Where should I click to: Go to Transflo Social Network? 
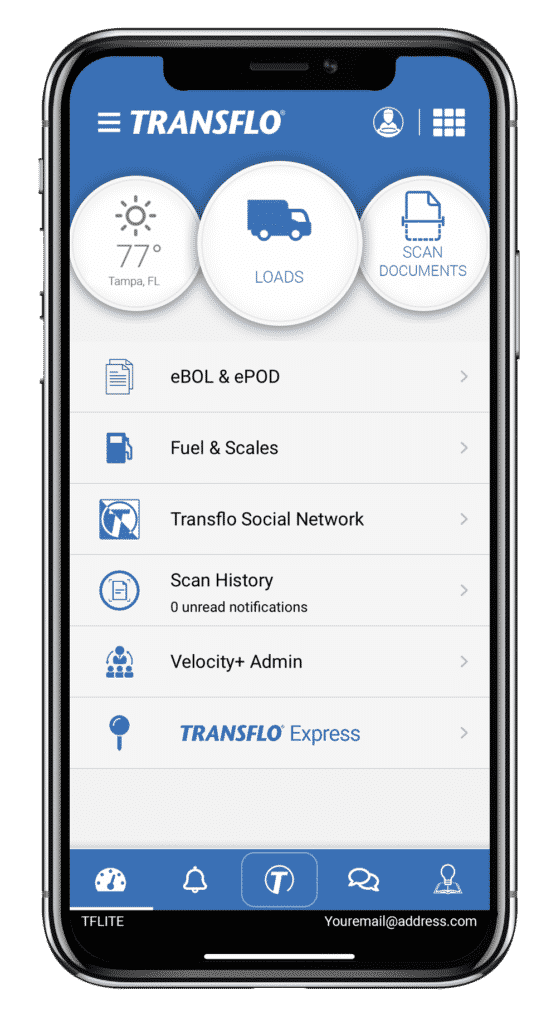pyautogui.click(x=280, y=519)
